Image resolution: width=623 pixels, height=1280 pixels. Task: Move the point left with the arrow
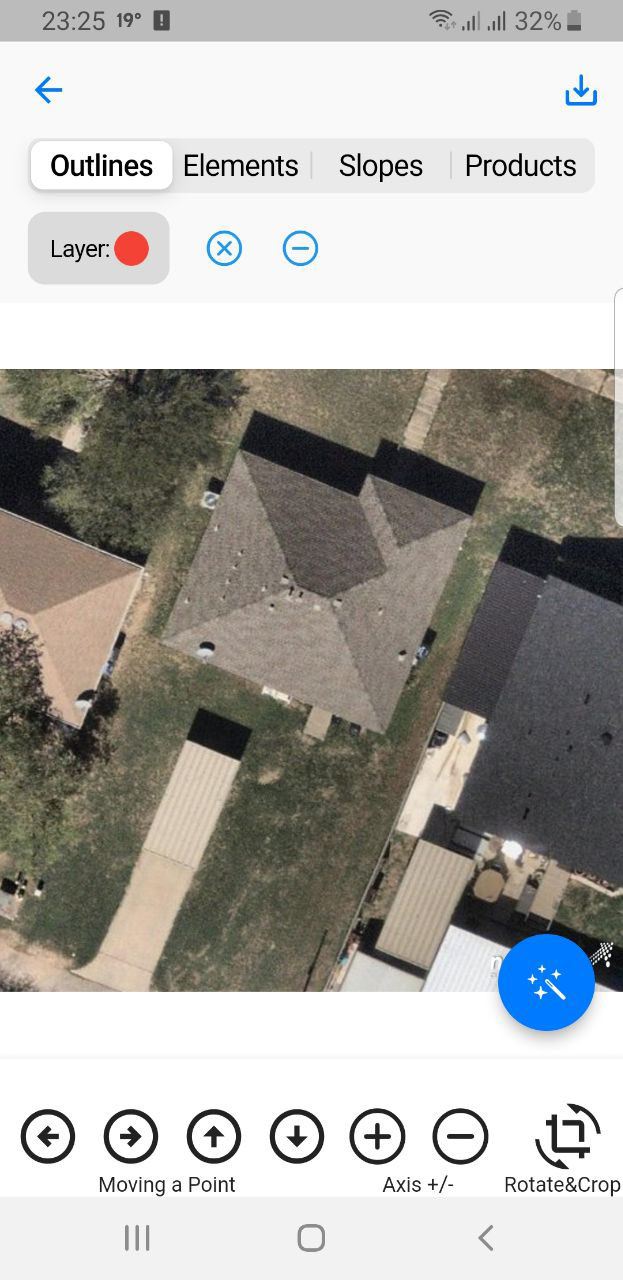click(48, 1137)
